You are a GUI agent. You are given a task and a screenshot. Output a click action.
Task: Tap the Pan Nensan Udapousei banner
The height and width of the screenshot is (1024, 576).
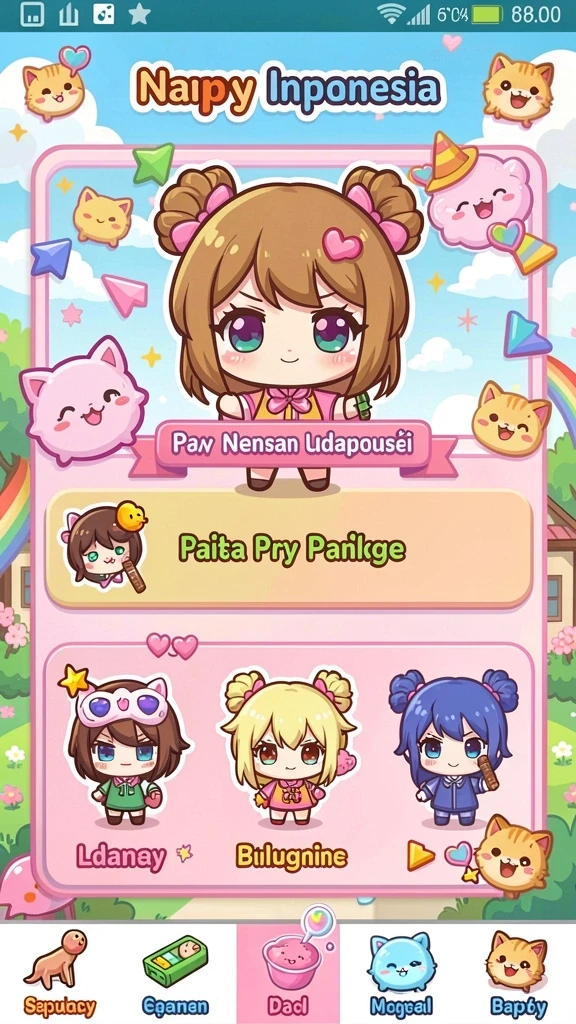(x=293, y=444)
